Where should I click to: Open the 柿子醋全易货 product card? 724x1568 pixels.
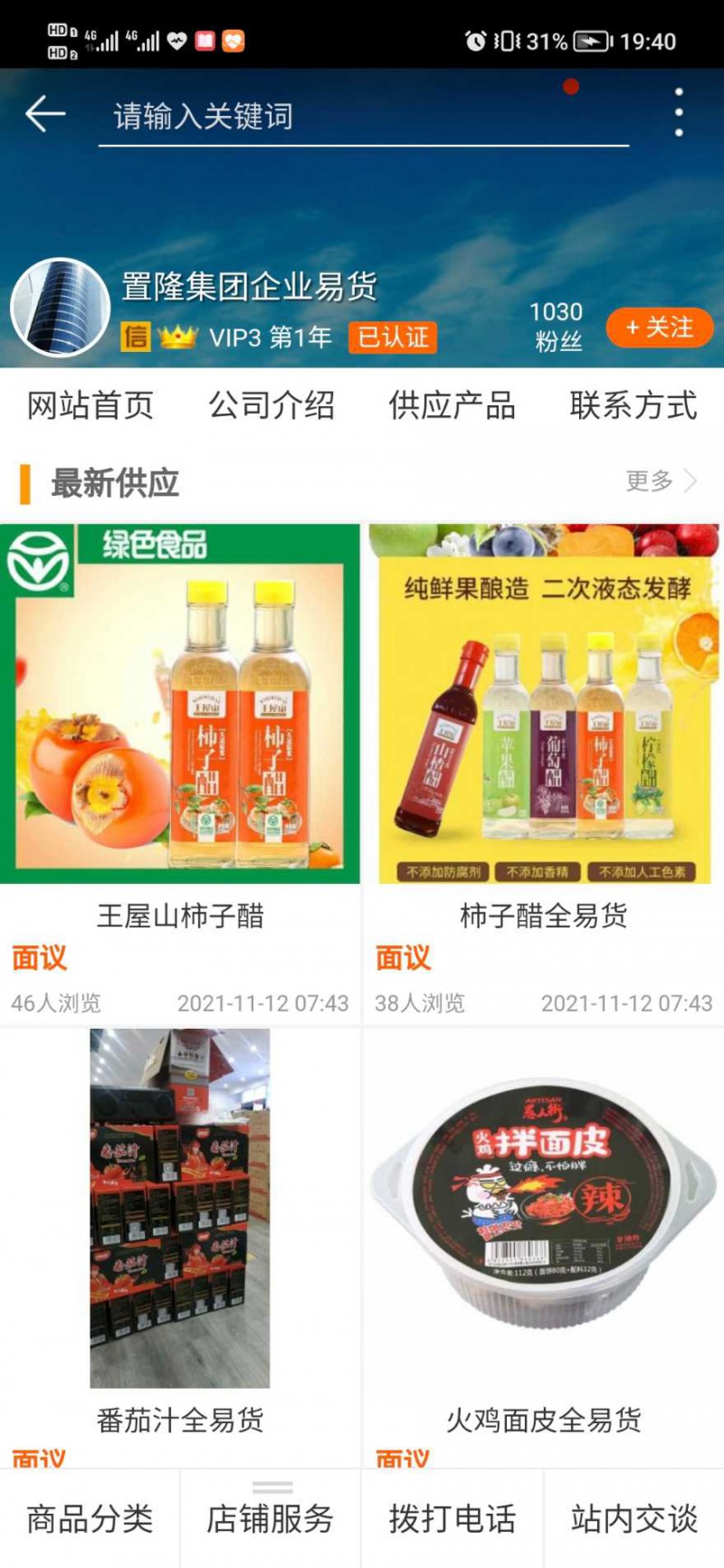tap(543, 774)
